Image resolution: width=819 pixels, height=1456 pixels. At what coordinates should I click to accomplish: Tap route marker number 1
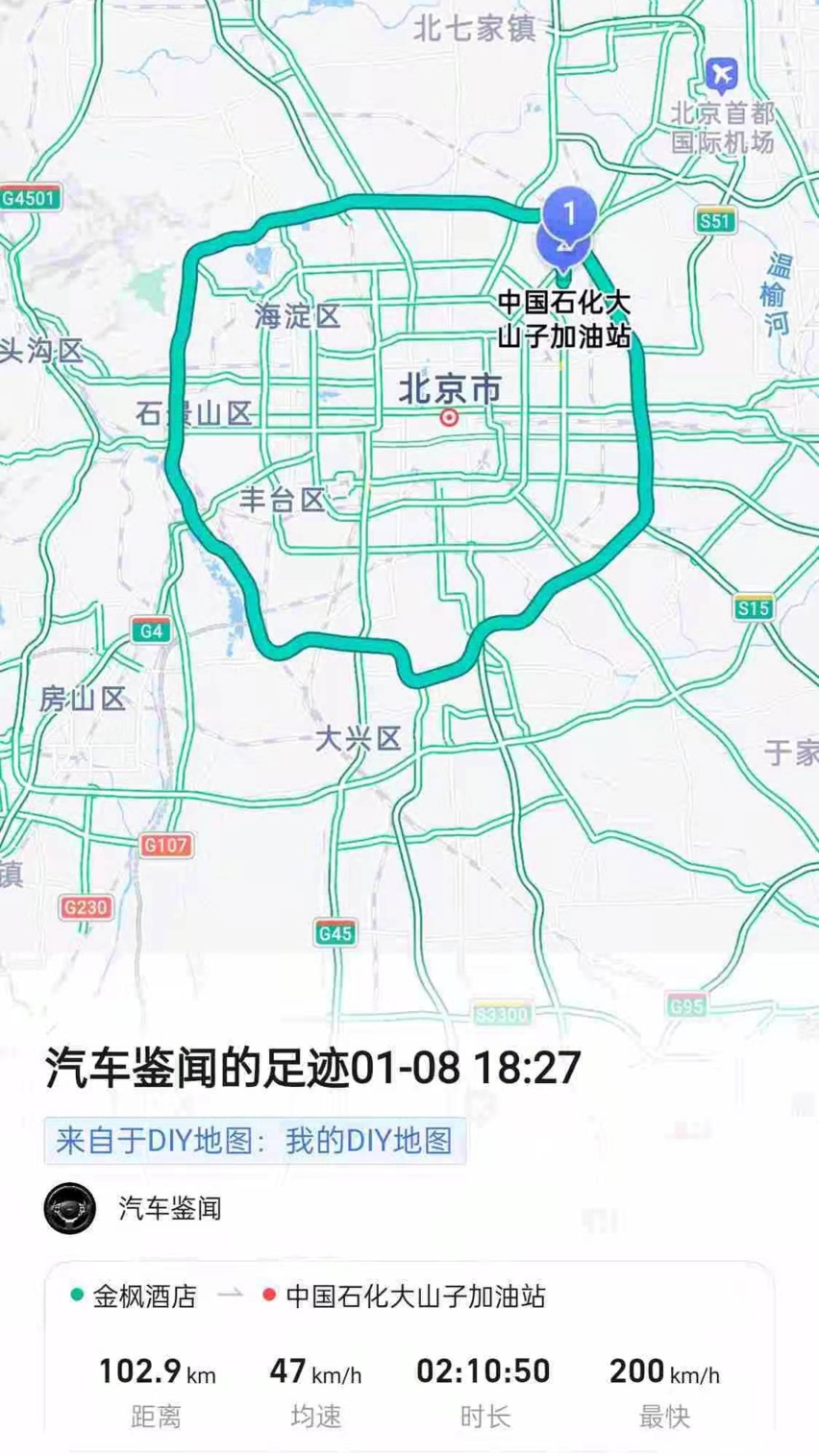point(569,212)
